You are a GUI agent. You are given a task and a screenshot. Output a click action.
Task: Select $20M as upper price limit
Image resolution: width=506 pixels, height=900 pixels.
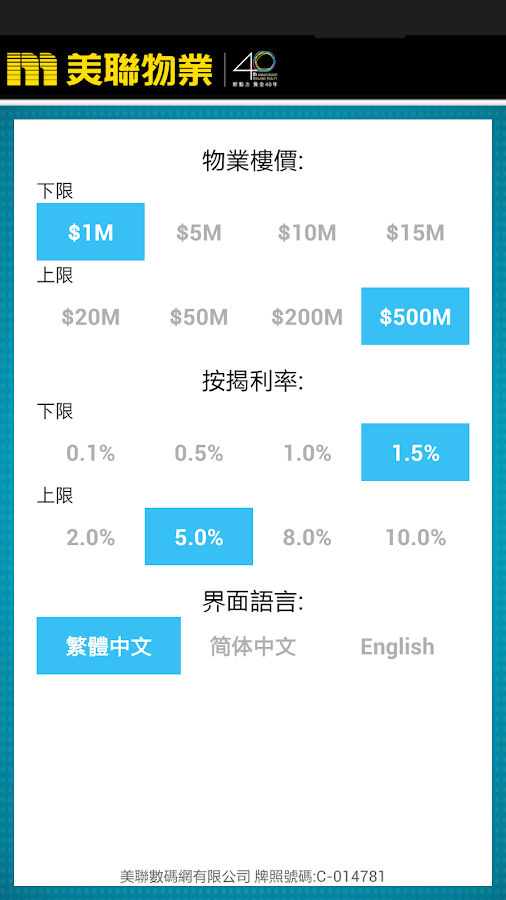click(x=91, y=316)
